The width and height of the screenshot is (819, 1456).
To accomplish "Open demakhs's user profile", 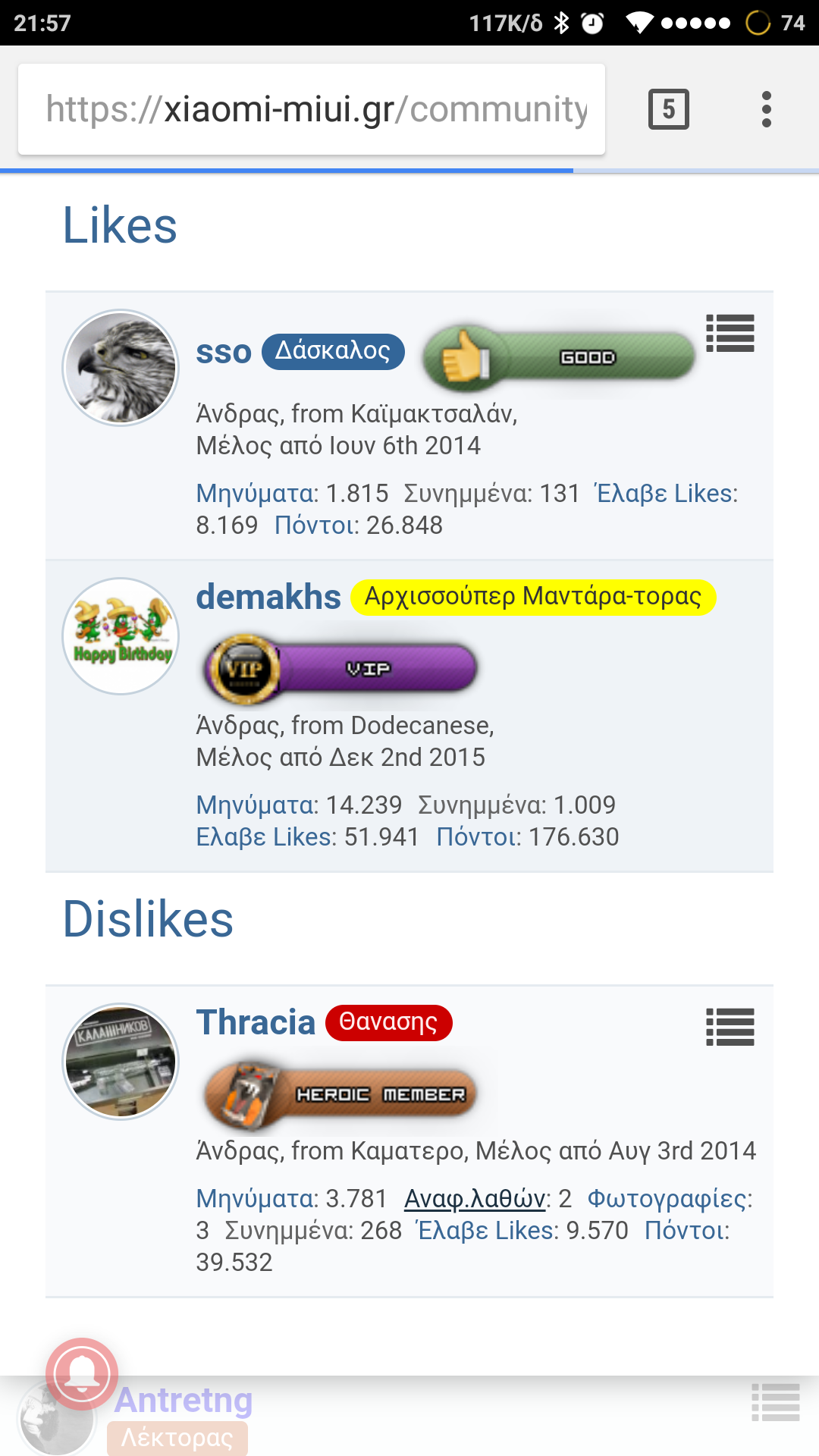I will (x=268, y=597).
